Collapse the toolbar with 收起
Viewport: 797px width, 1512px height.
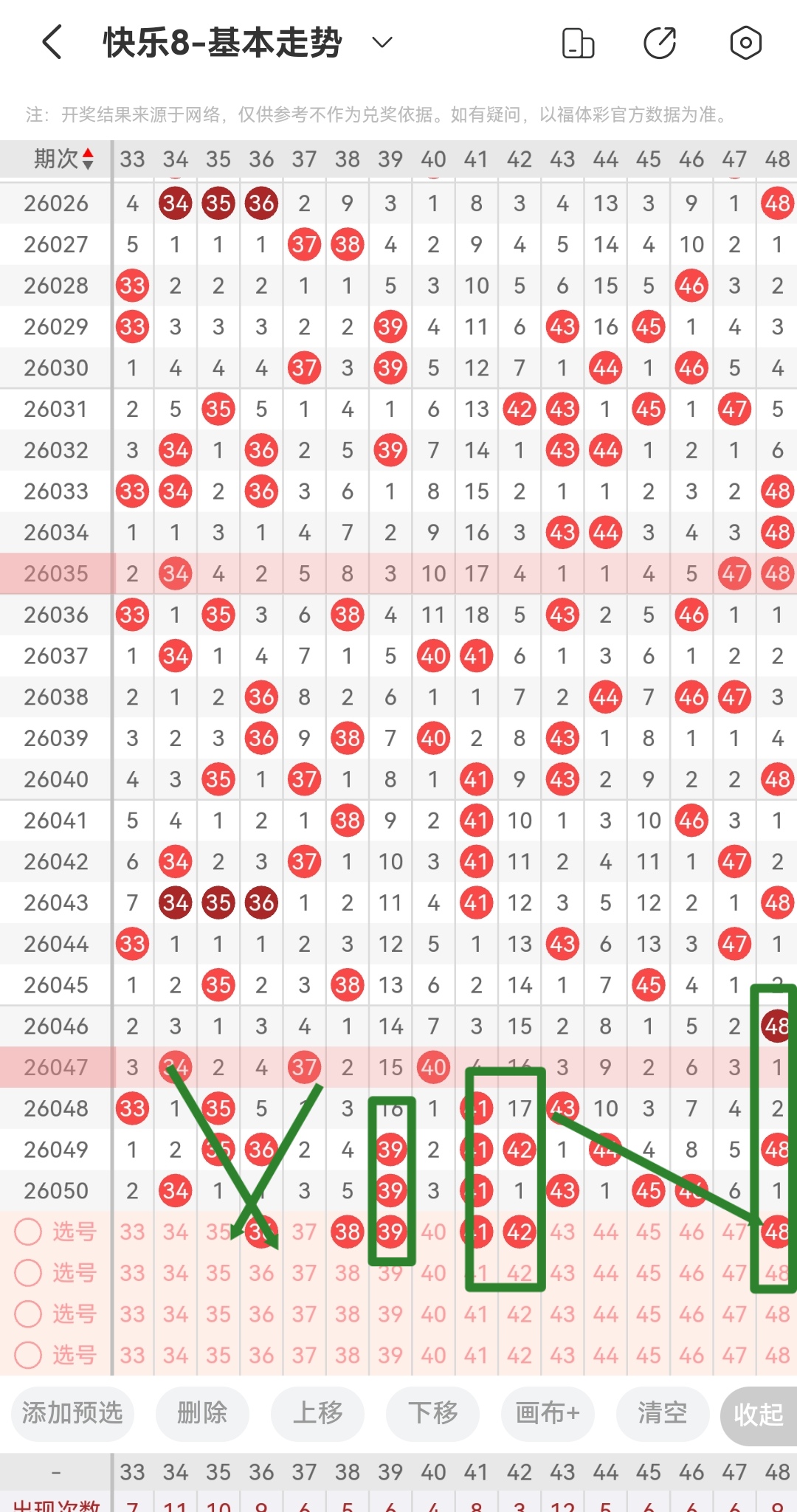point(758,1415)
